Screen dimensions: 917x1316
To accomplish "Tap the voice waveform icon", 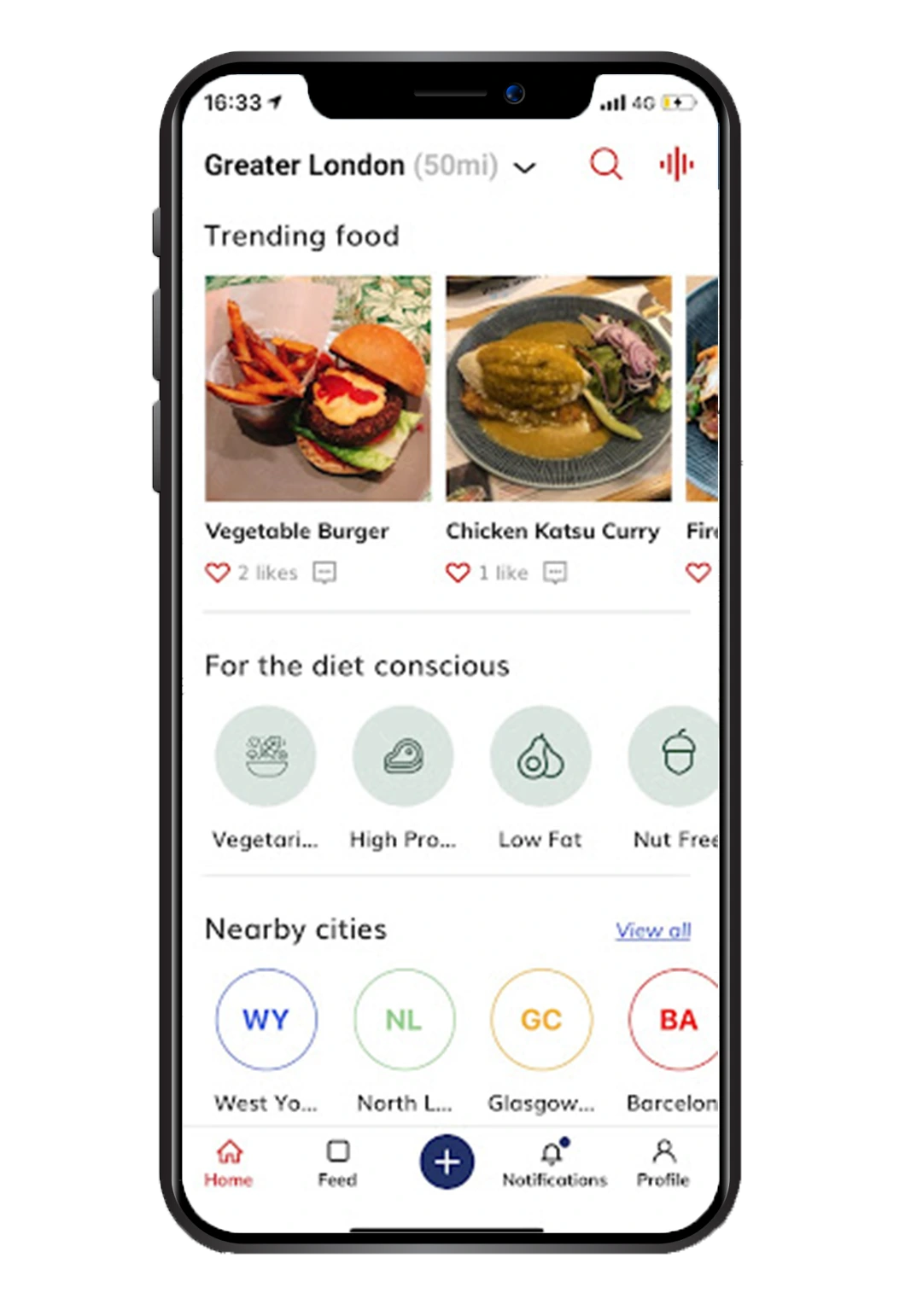I will 675,164.
